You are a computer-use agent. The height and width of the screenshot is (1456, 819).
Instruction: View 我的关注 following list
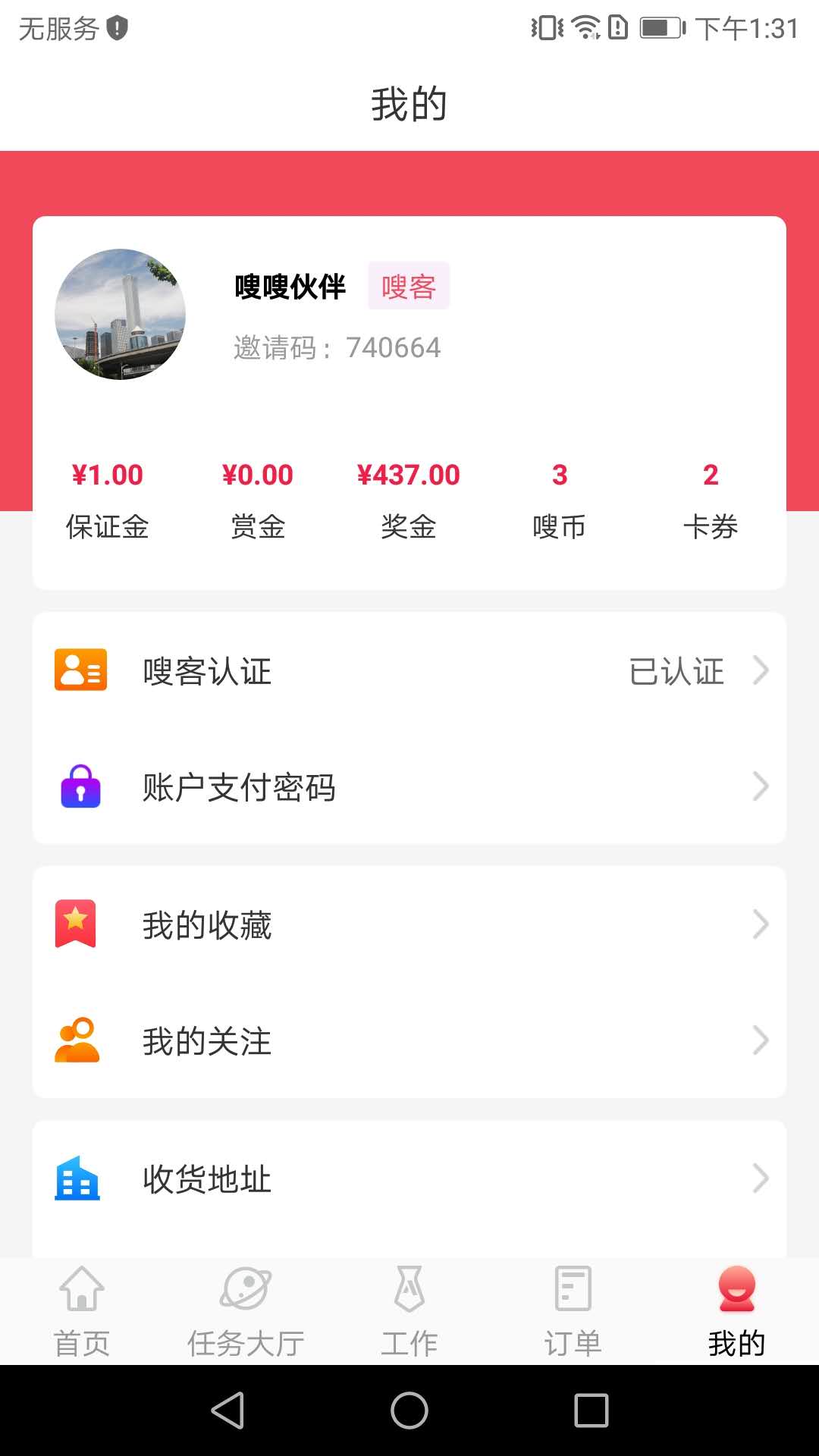pos(409,1040)
